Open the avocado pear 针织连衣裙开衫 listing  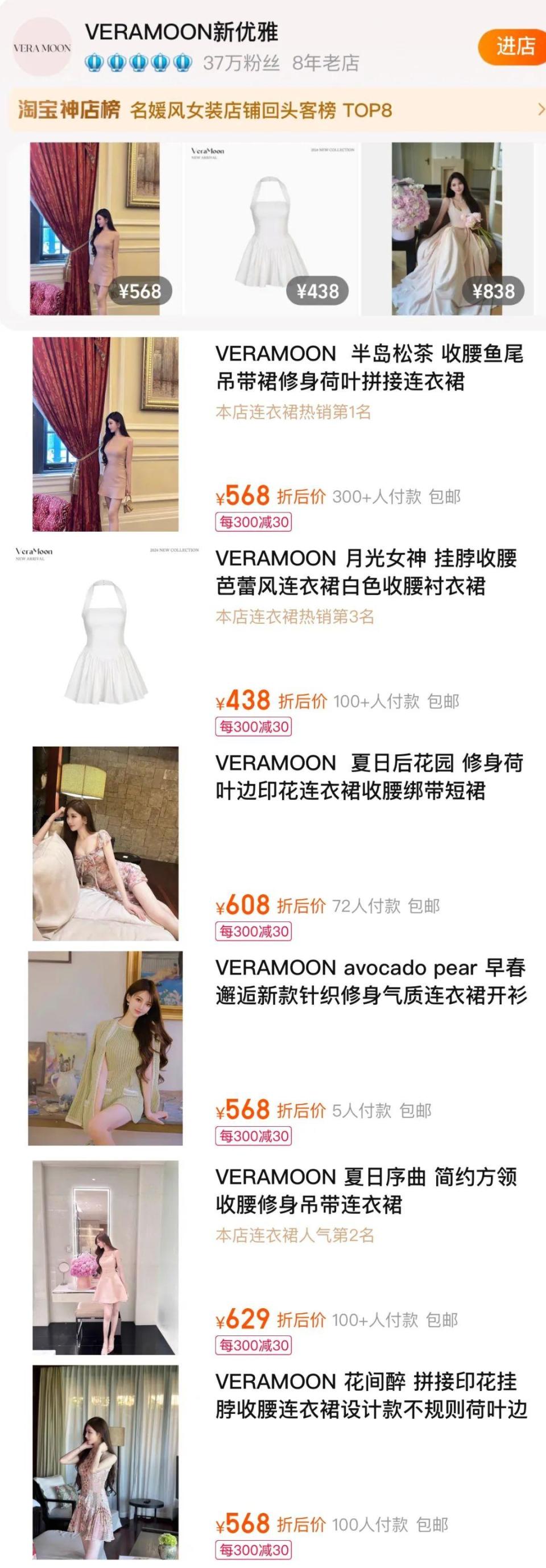[370, 980]
